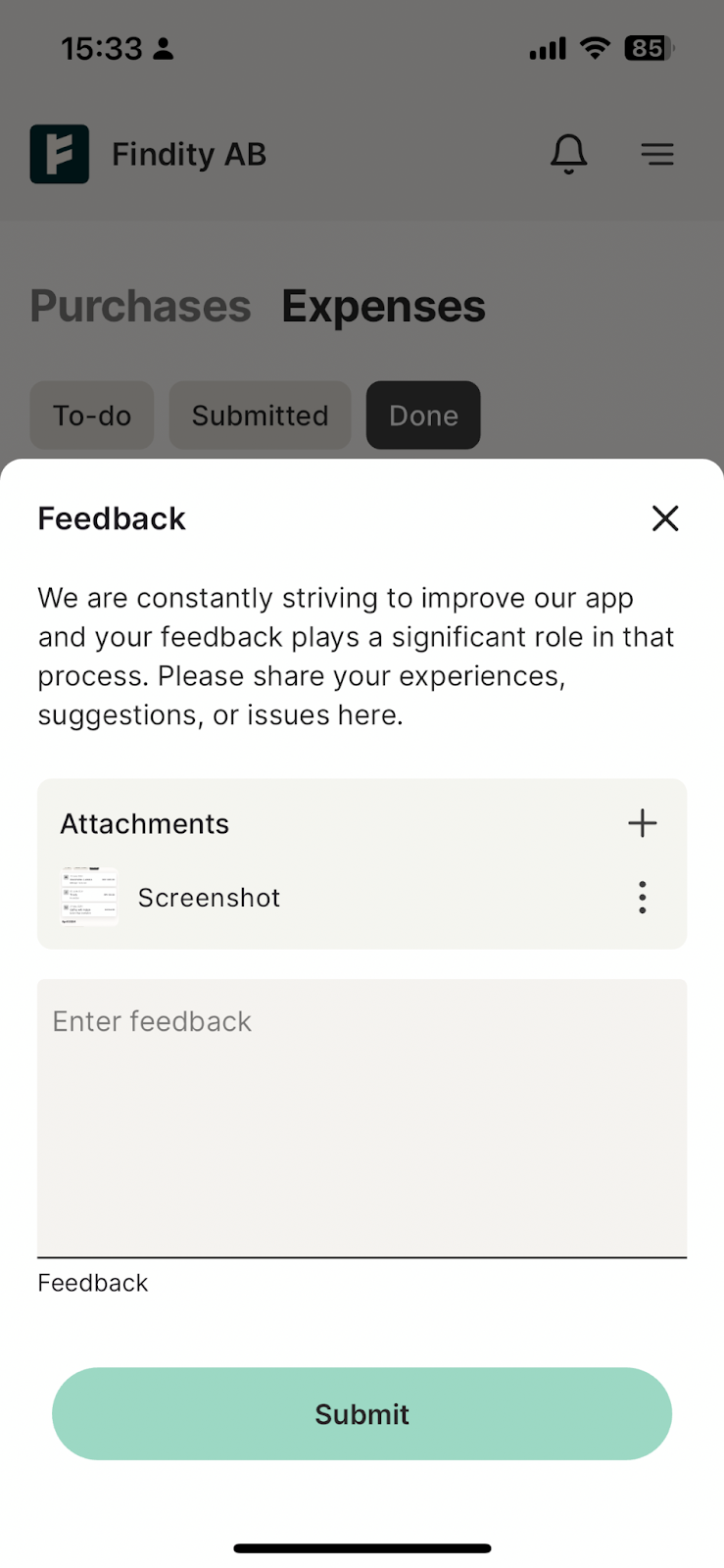
Task: Open the Screenshot attachment preview
Action: point(89,897)
